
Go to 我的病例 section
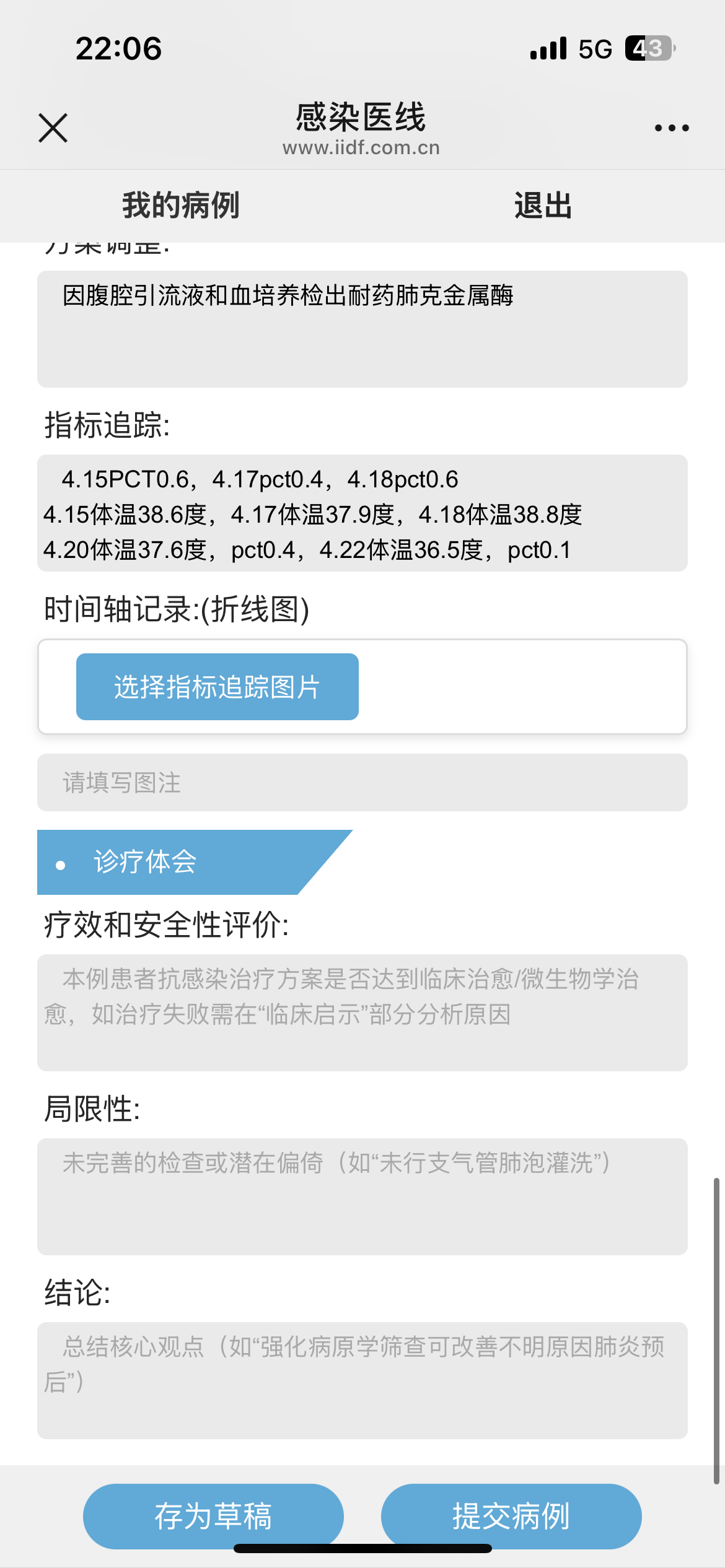click(x=180, y=206)
